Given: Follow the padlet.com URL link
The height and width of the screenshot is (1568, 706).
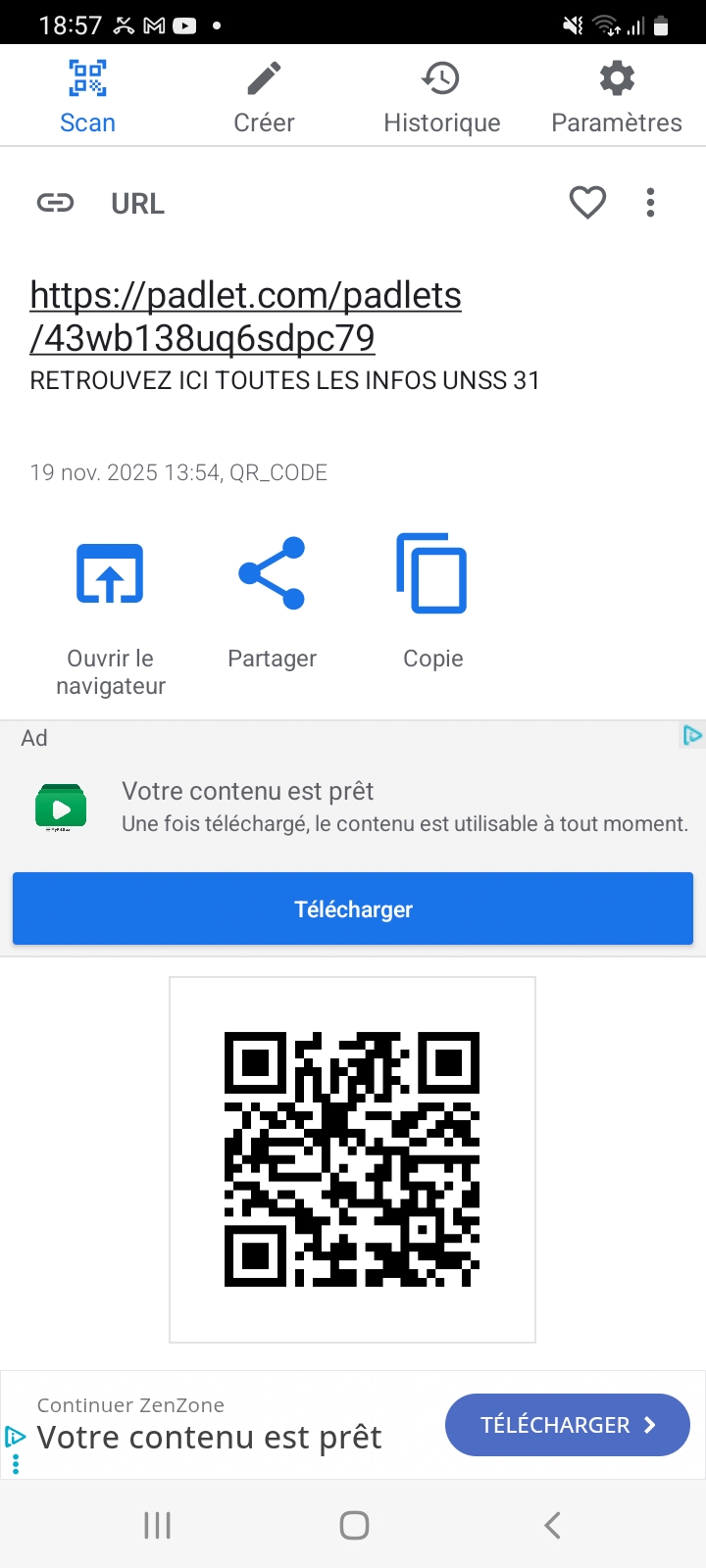Looking at the screenshot, I should (245, 317).
